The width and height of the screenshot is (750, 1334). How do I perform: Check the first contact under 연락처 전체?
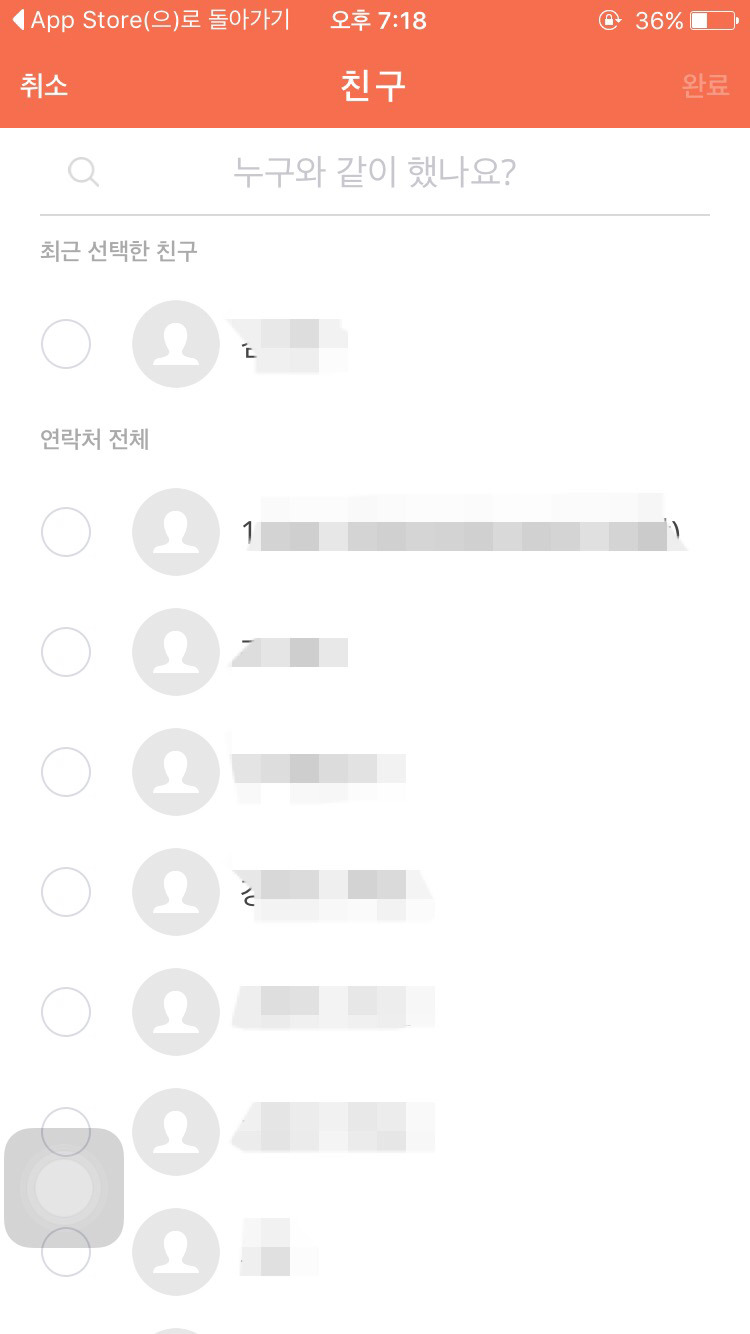(66, 532)
